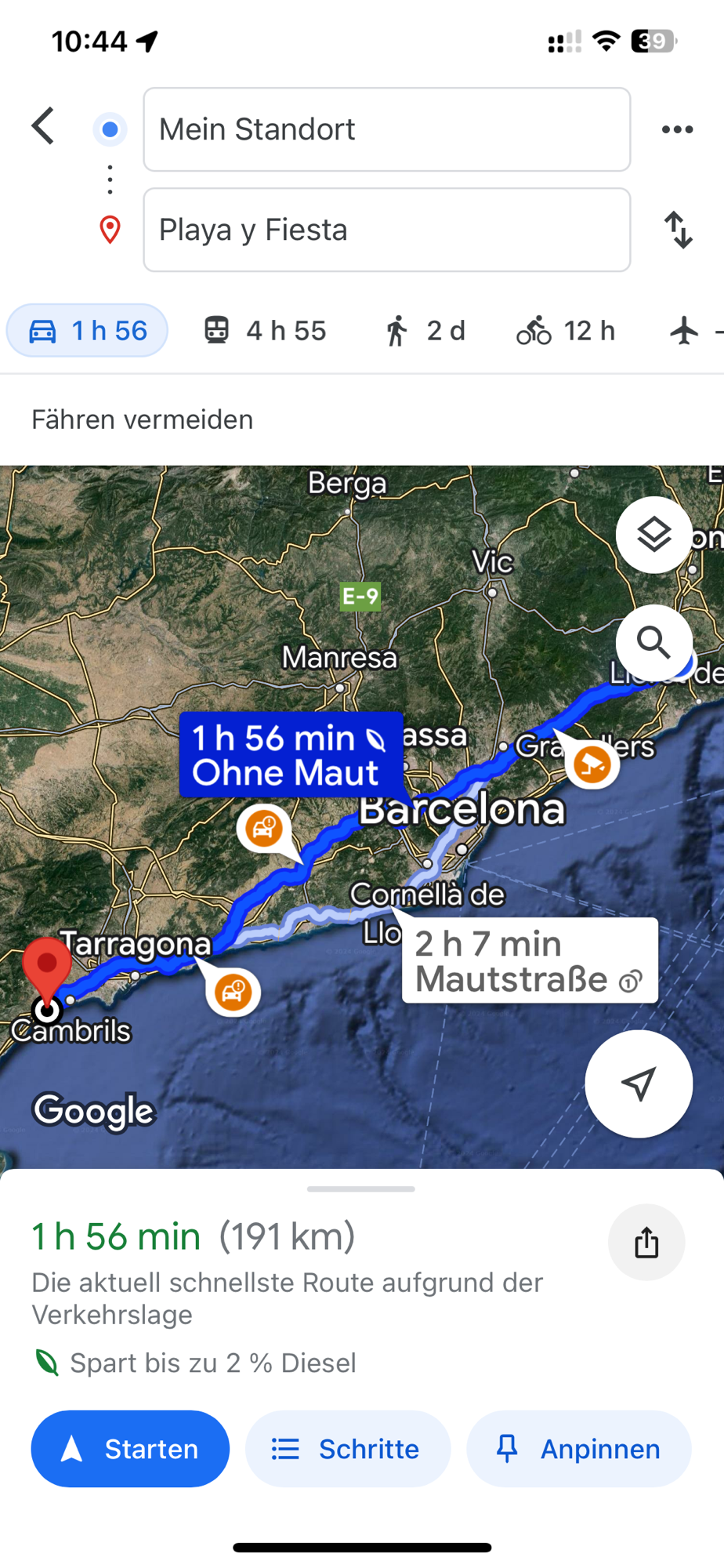Switch to cycling directions 12 h
Viewport: 724px width, 1568px height.
pyautogui.click(x=566, y=331)
